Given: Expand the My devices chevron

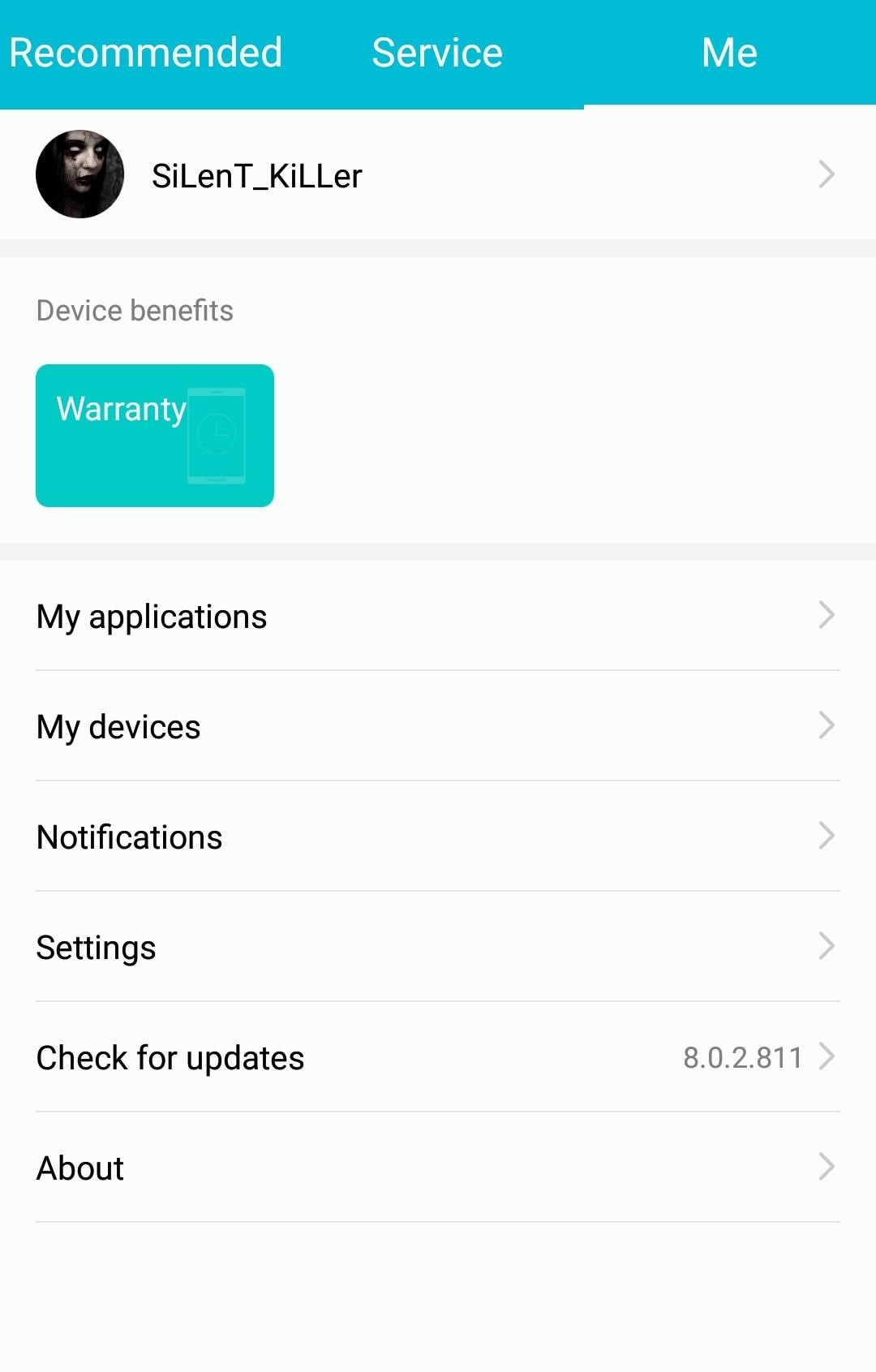Looking at the screenshot, I should 826,726.
